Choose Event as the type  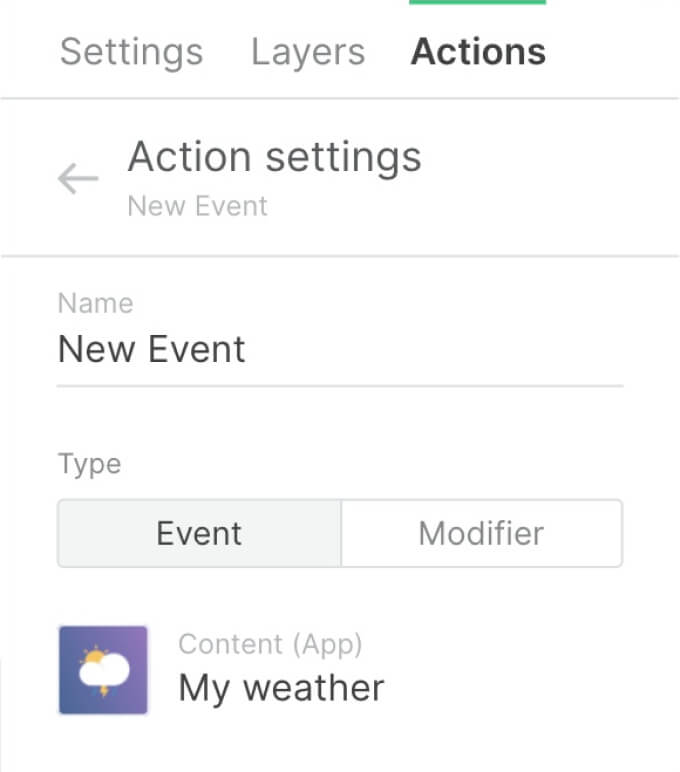199,534
